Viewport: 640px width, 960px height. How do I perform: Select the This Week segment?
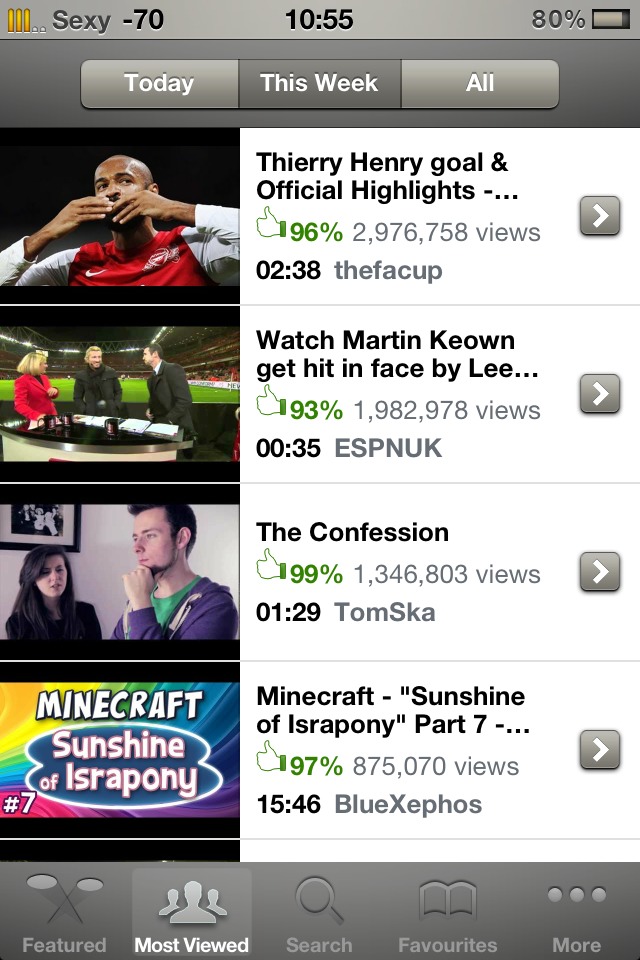[x=319, y=84]
